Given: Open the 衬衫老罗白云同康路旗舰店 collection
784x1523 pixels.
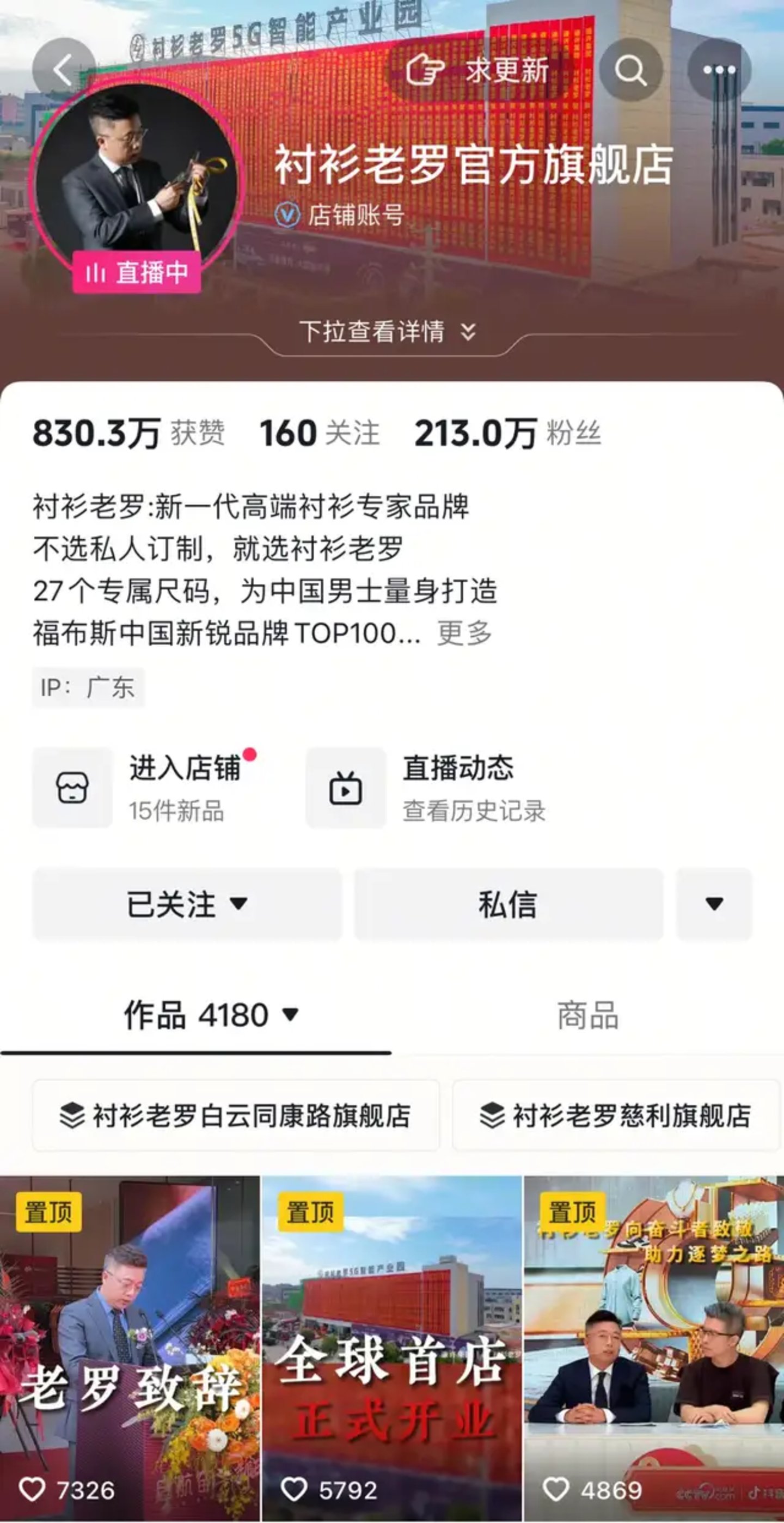Looking at the screenshot, I should coord(236,1116).
